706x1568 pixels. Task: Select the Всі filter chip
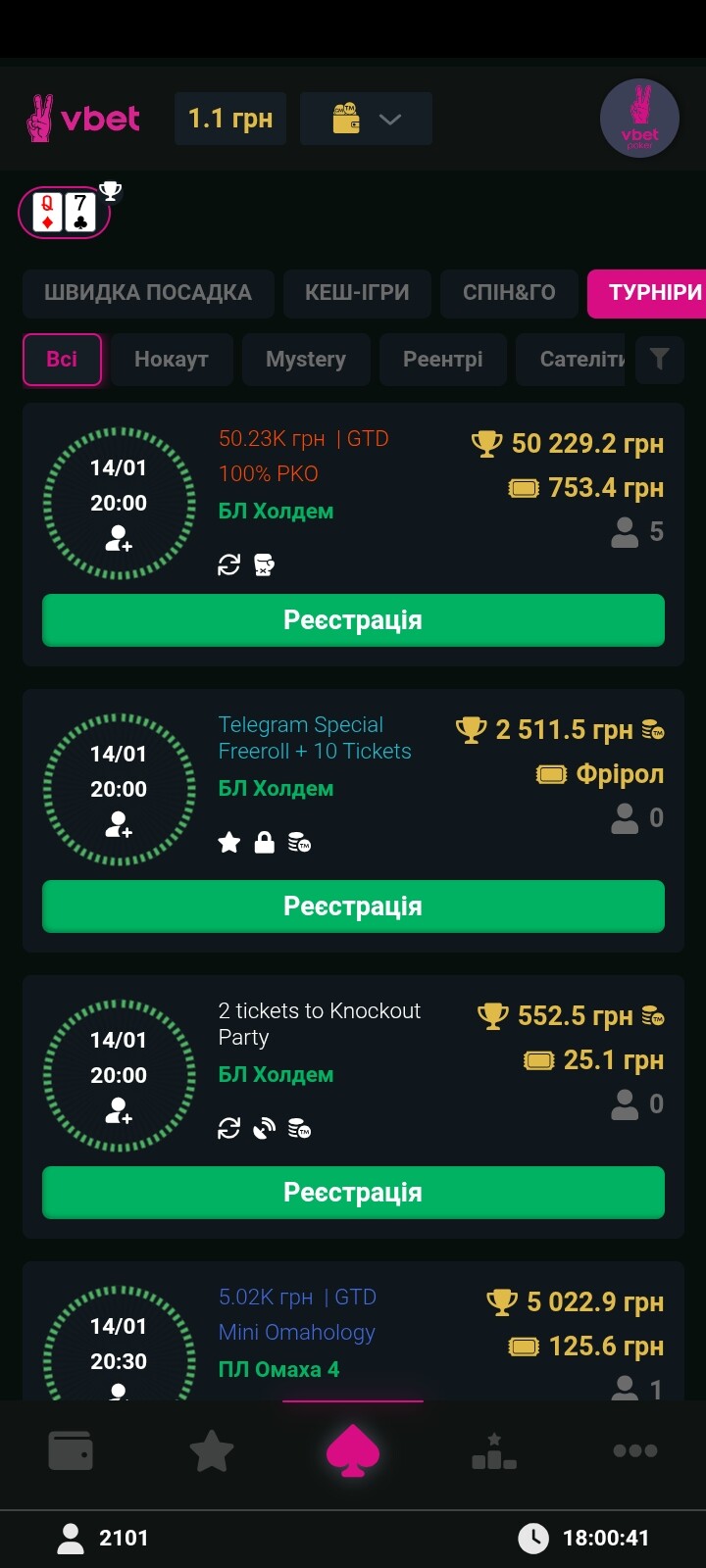click(62, 360)
